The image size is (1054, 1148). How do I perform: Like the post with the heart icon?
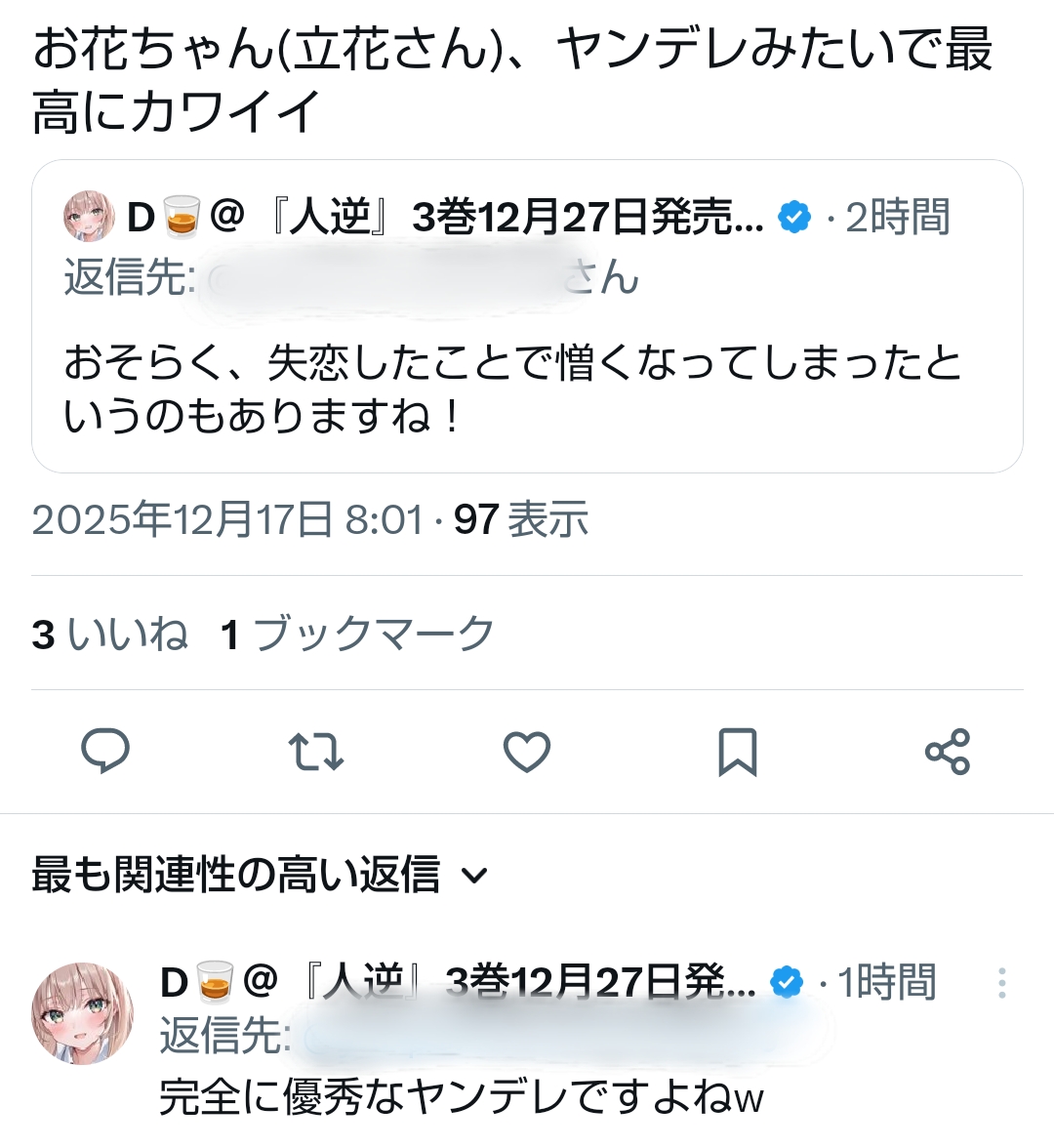coord(527,752)
